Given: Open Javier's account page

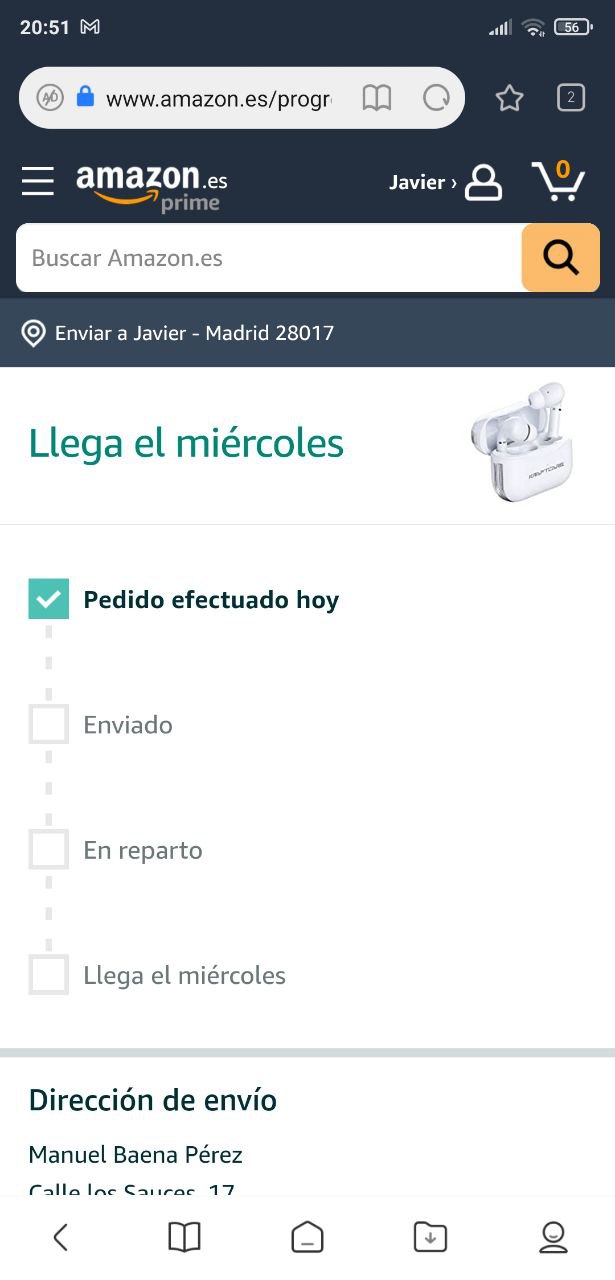Looking at the screenshot, I should click(446, 182).
